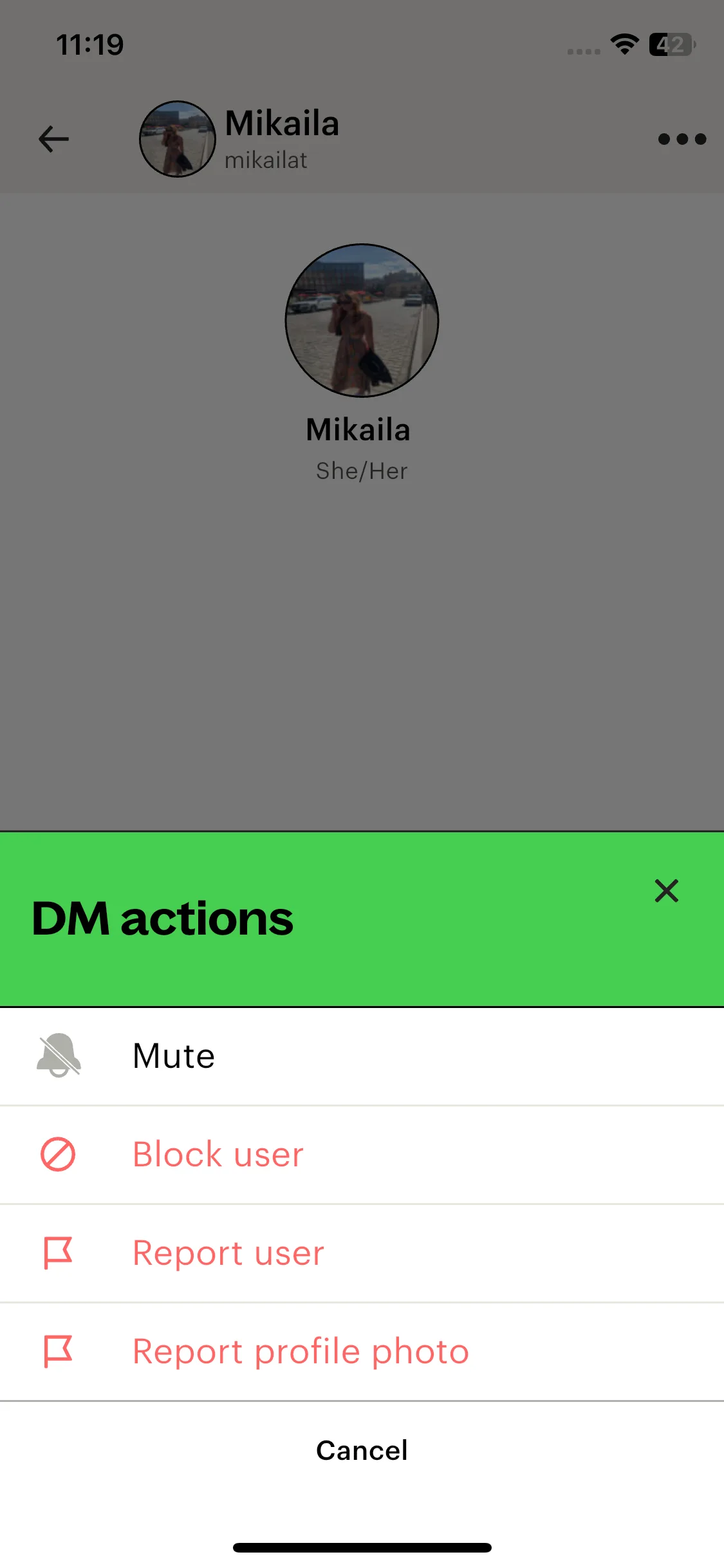Image resolution: width=724 pixels, height=1568 pixels.
Task: Select Block user option
Action: [x=362, y=1155]
